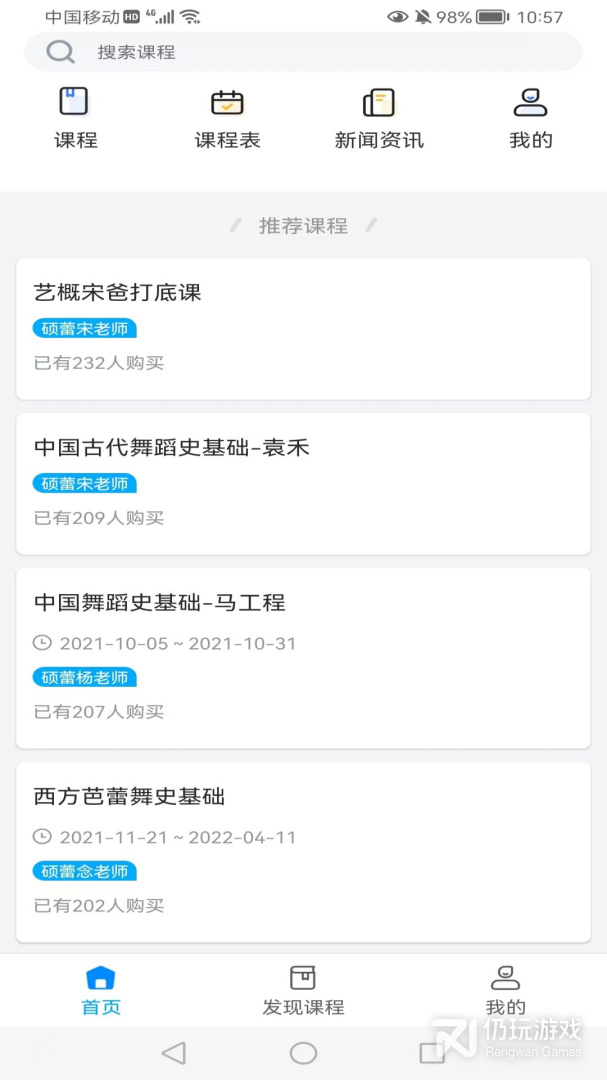Screen dimensions: 607x1080
Task: Open the 艺概宋爸打底课 course card
Action: click(x=303, y=328)
